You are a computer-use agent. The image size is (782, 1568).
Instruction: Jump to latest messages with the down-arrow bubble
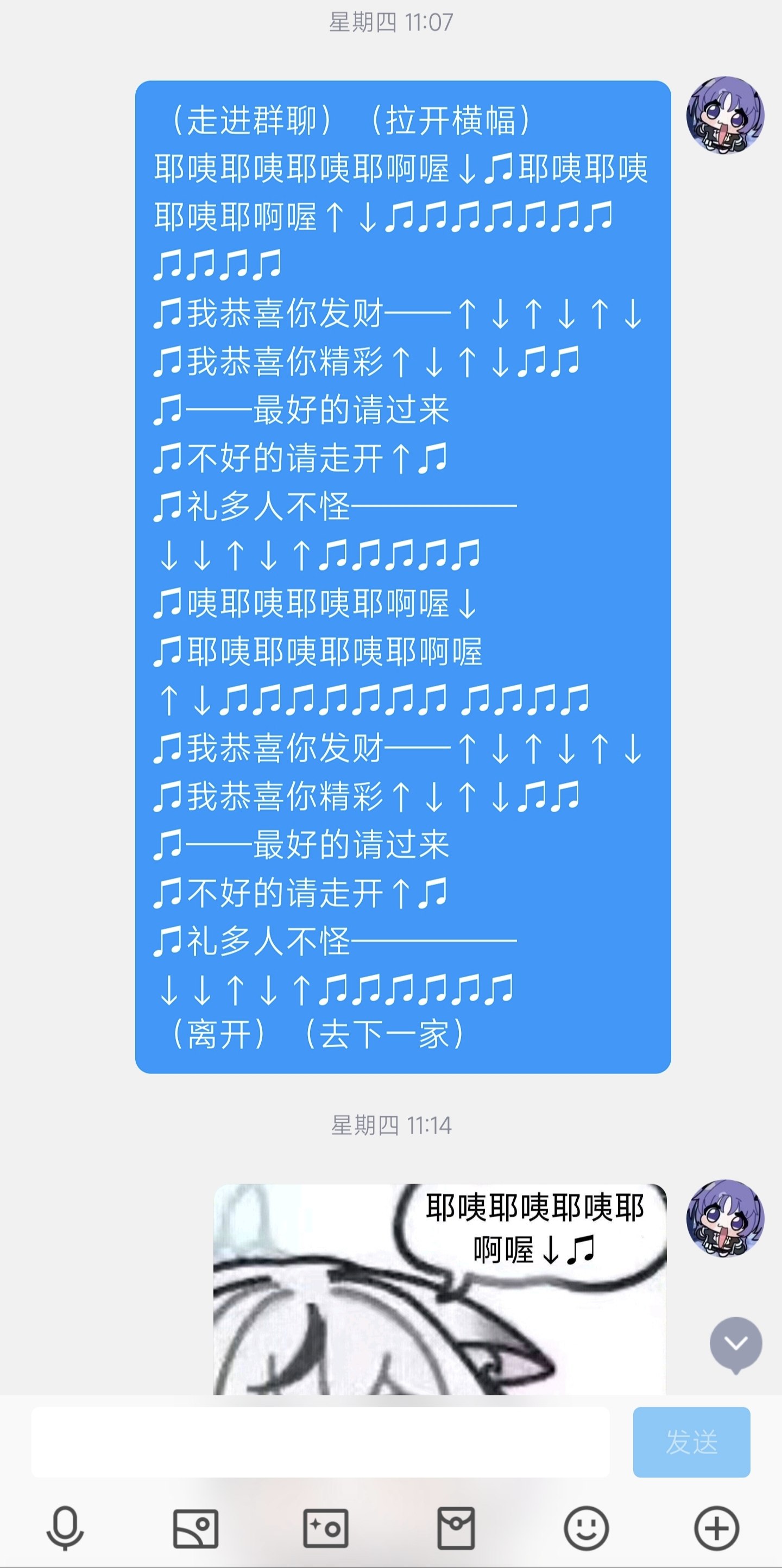click(736, 1344)
